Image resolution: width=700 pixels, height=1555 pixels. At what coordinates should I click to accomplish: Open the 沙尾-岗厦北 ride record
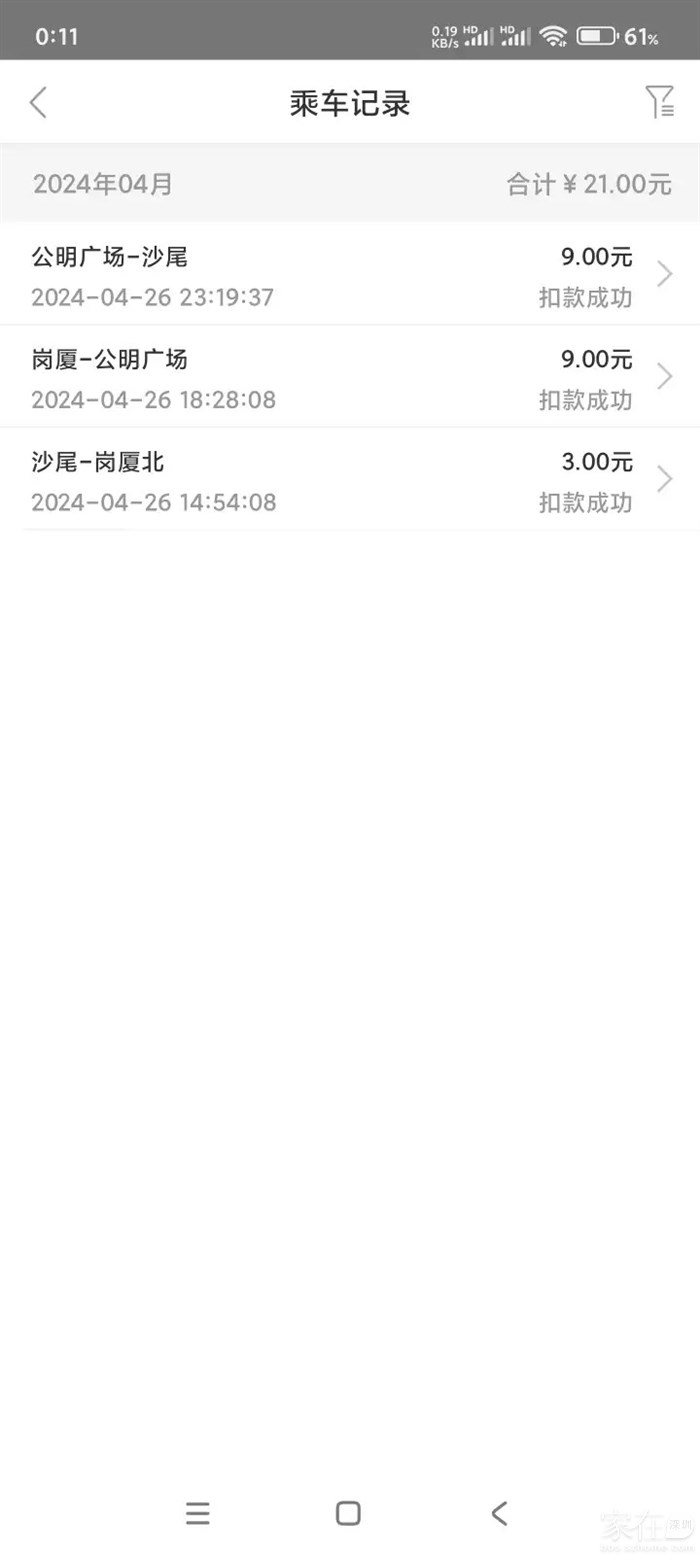coord(350,480)
